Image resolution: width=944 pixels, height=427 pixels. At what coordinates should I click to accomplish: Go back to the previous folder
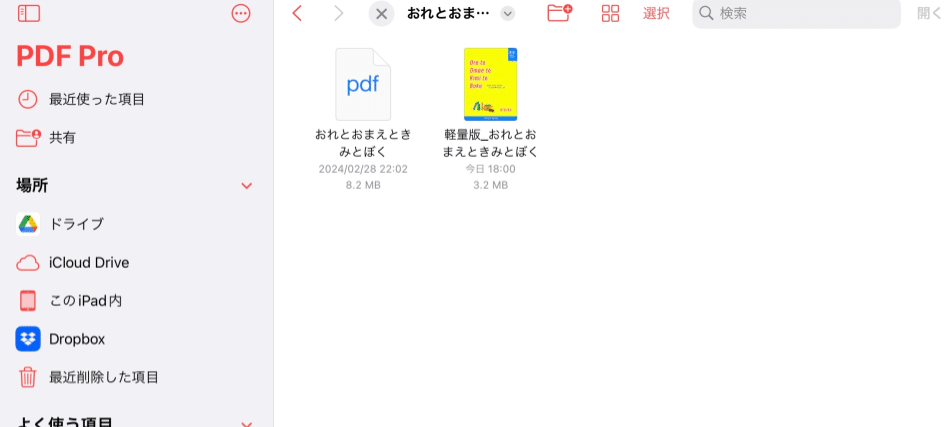[297, 13]
